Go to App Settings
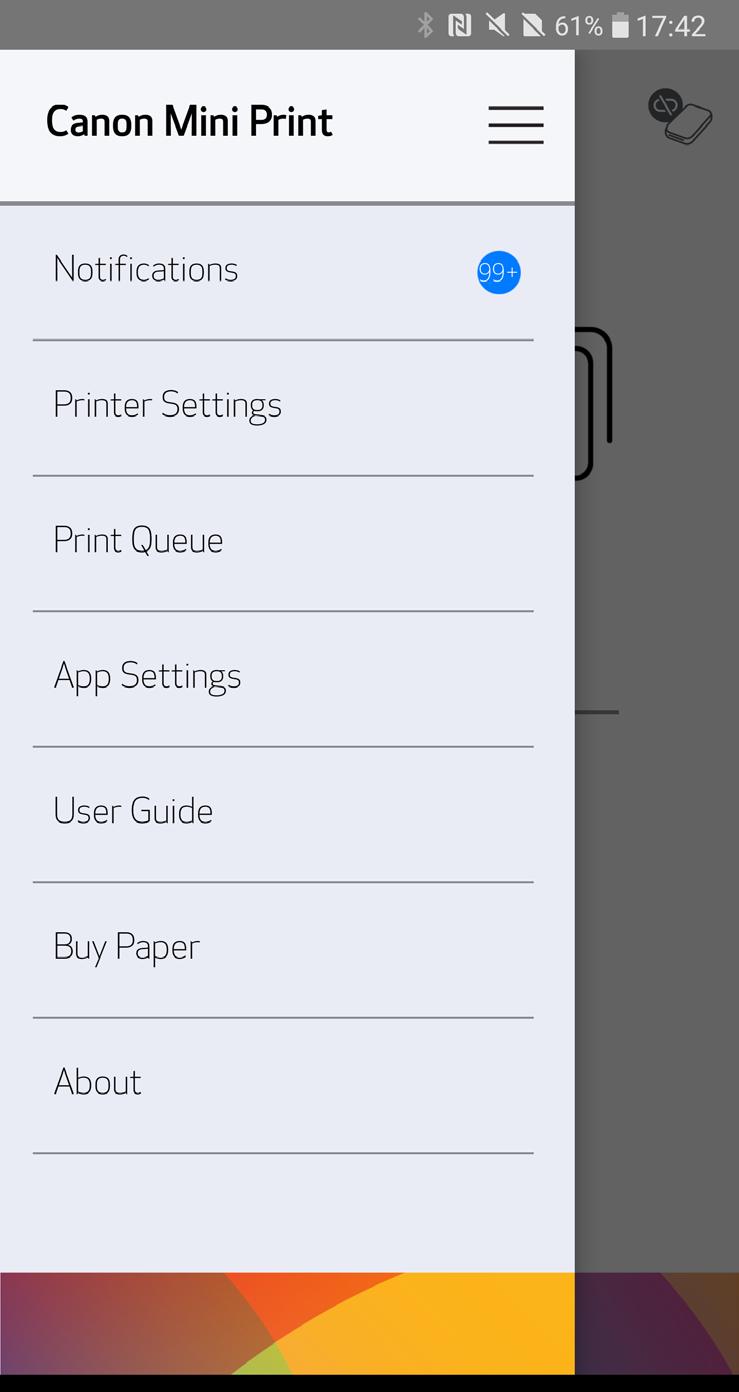Viewport: 739px width, 1392px height. coord(147,676)
